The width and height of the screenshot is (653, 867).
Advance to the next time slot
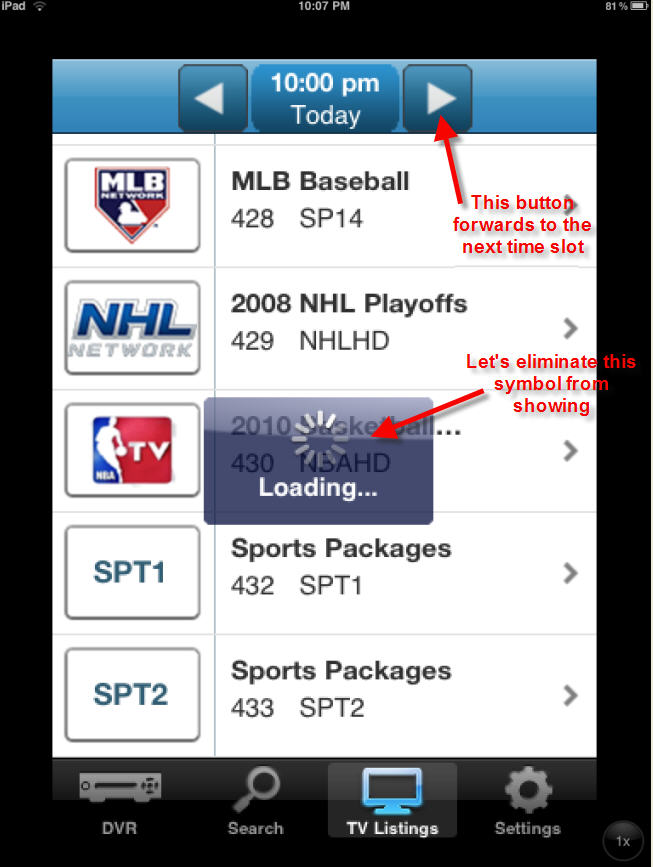[437, 99]
